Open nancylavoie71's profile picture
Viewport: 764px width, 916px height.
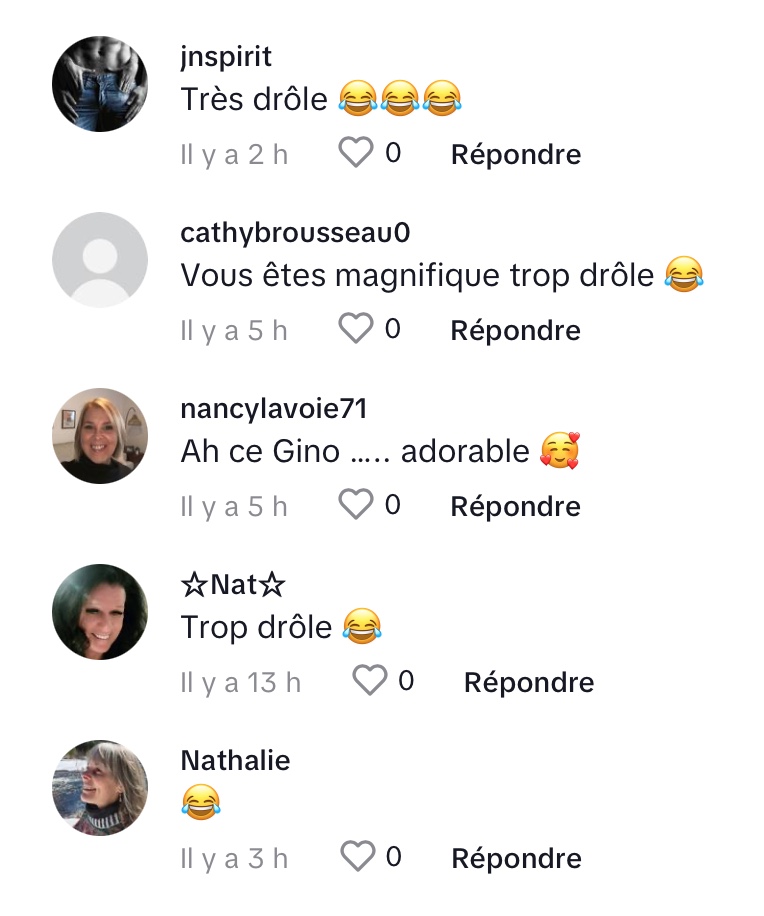[x=100, y=436]
